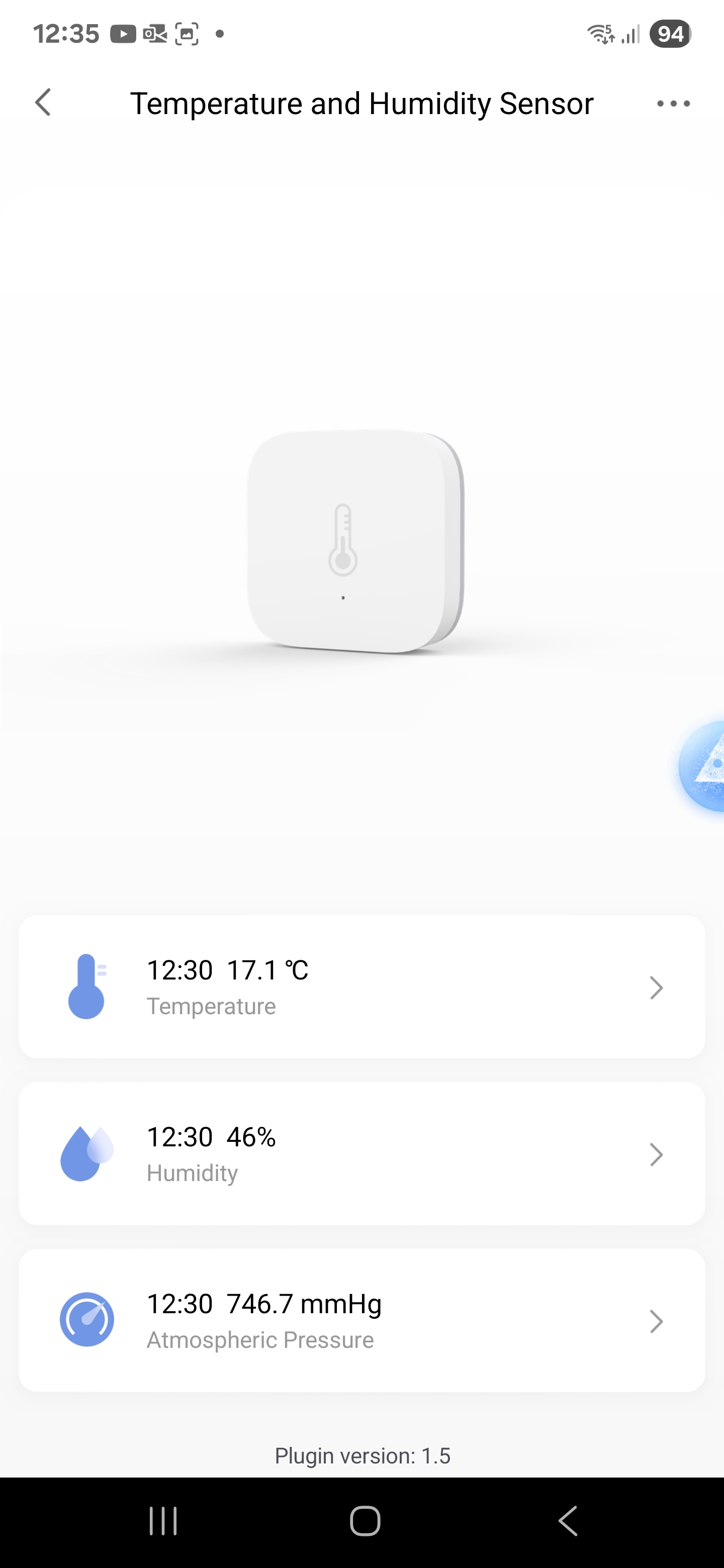Go back from the sensor page
This screenshot has height=1568, width=724.
(43, 102)
